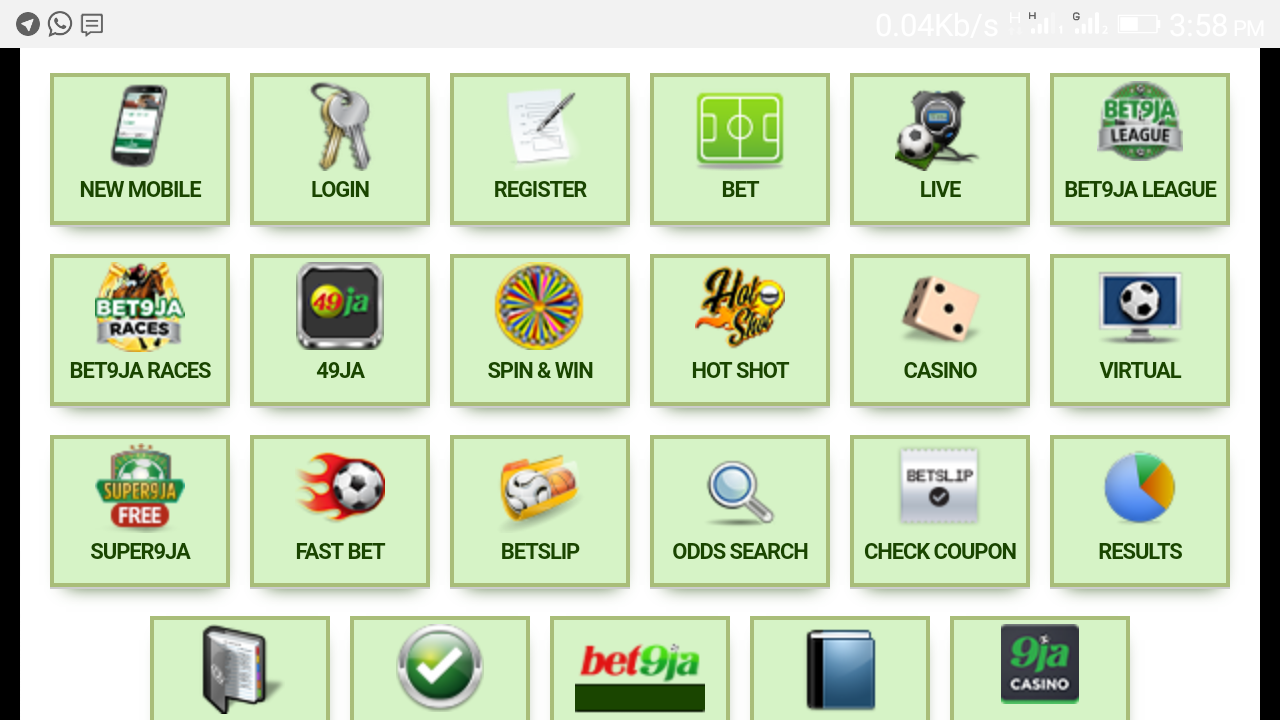View the Betslip tile

coord(540,511)
